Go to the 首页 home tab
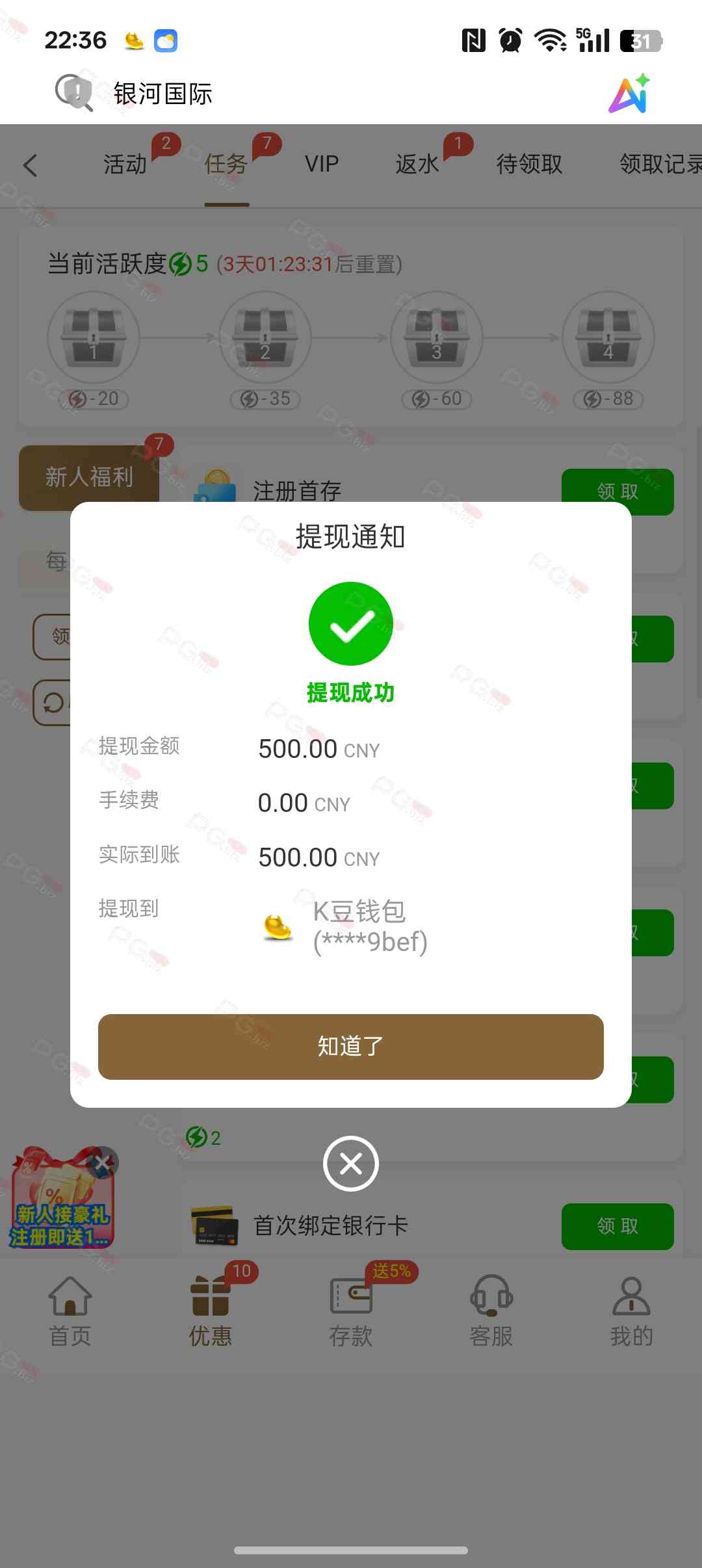Viewport: 702px width, 1568px height. pyautogui.click(x=70, y=1312)
